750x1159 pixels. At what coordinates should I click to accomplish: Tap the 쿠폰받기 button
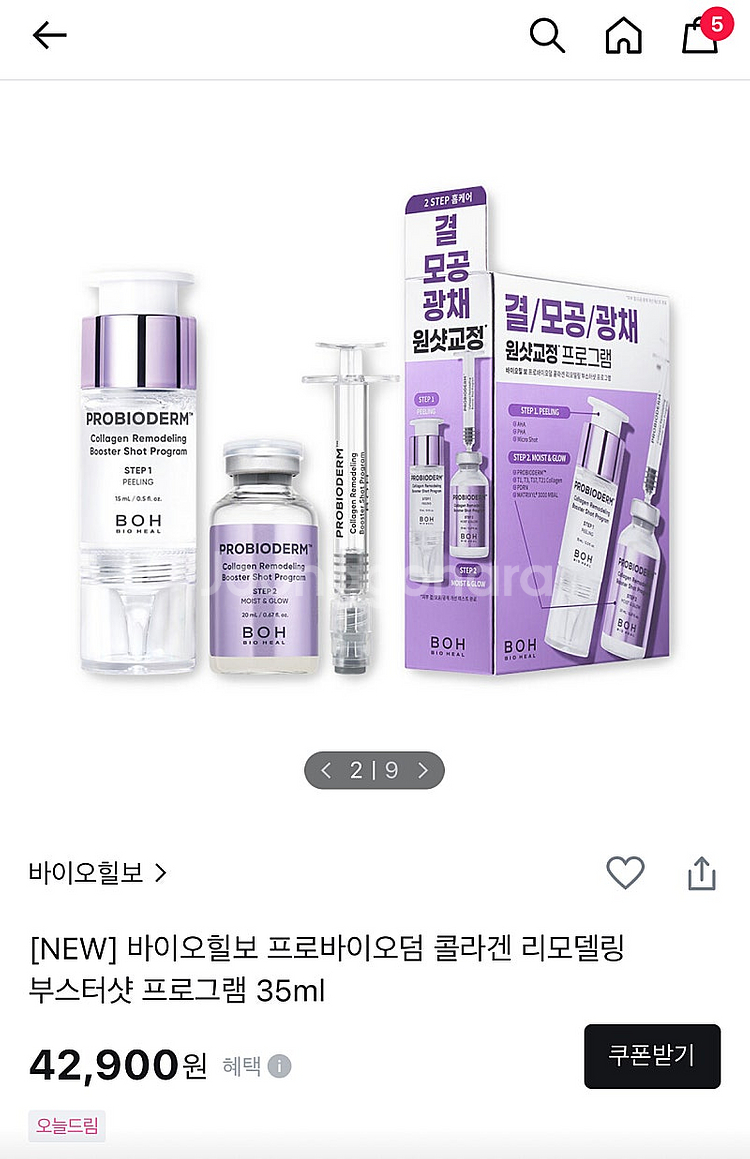pyautogui.click(x=652, y=1056)
